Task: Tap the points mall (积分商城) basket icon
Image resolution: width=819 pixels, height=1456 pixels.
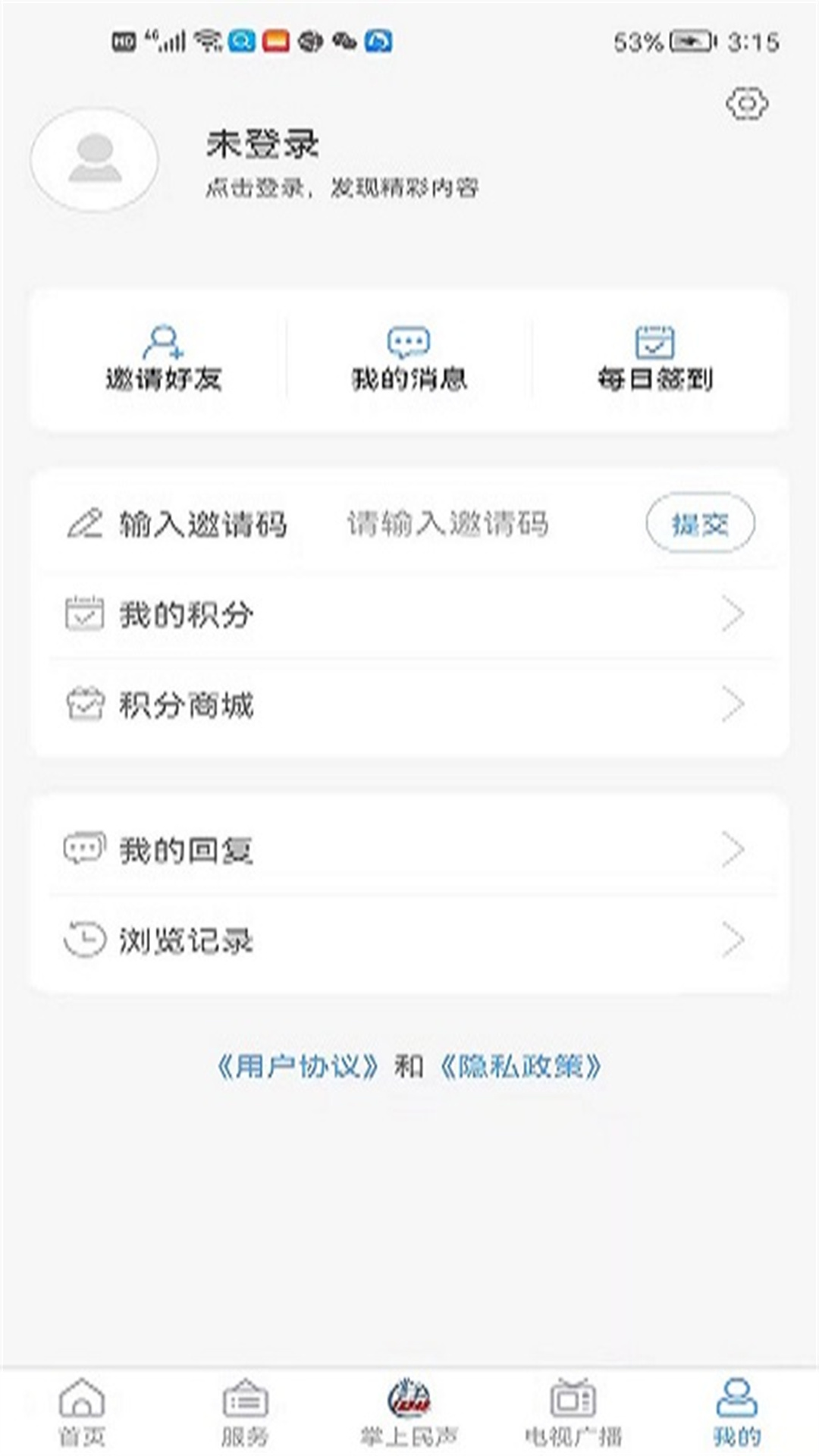Action: pos(86,705)
